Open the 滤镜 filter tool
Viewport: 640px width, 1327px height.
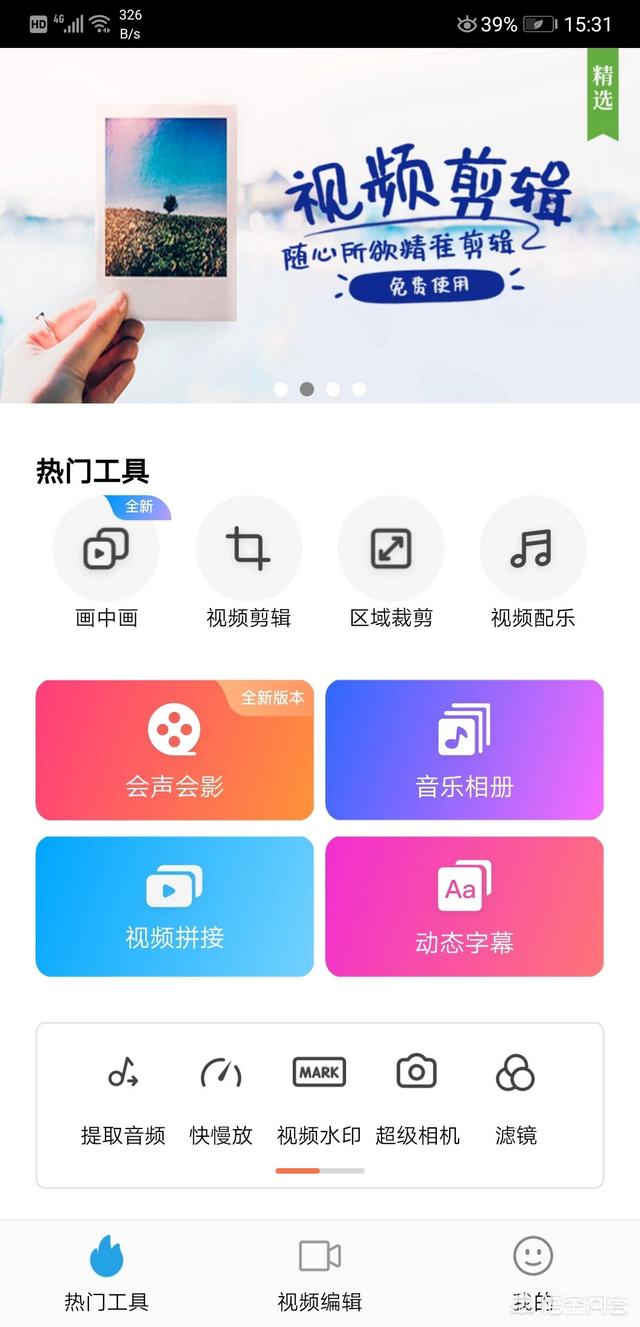coord(515,1098)
